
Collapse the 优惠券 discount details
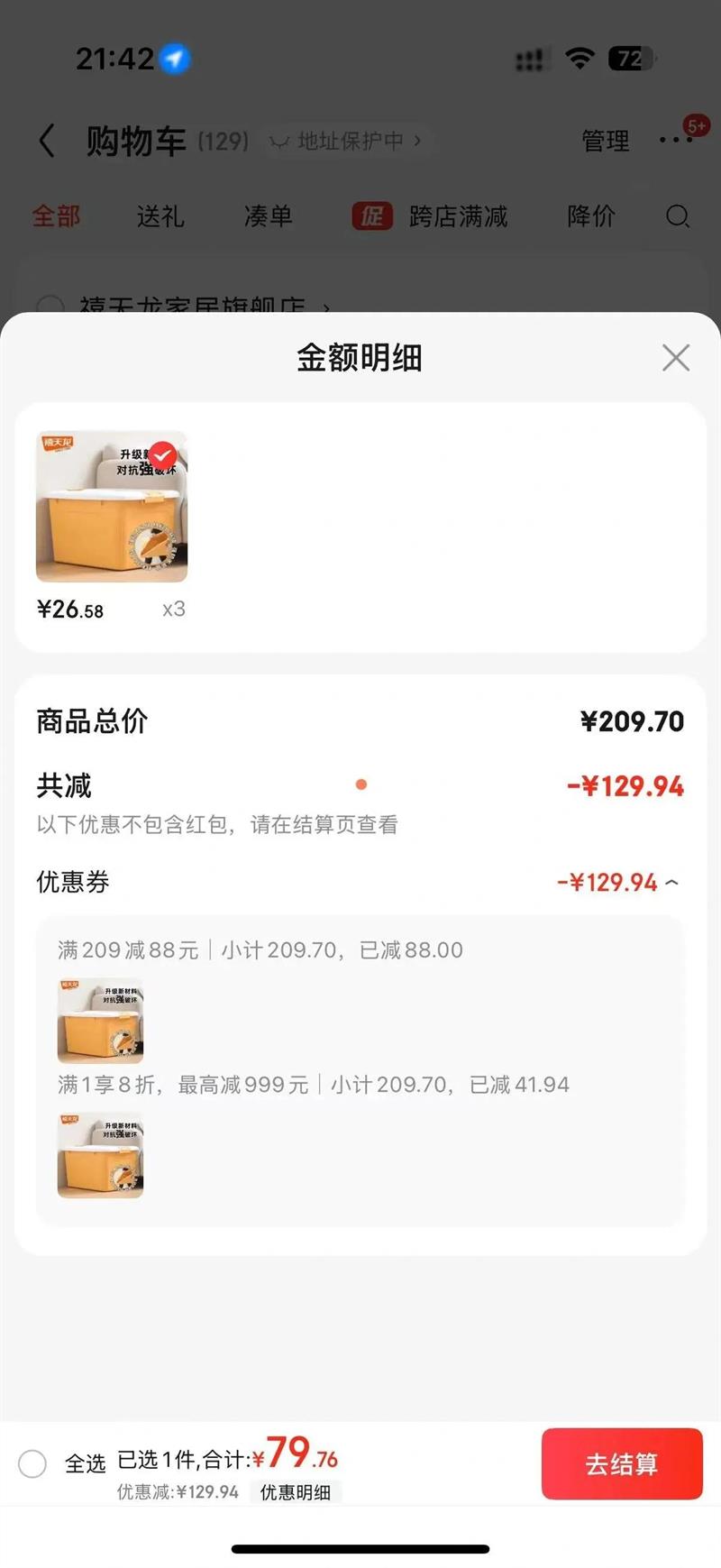(x=671, y=883)
